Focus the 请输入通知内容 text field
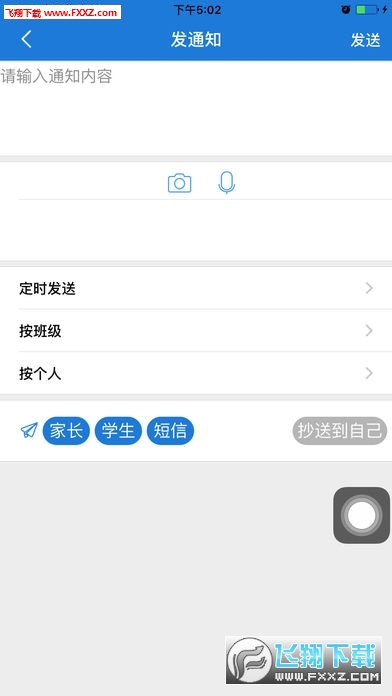This screenshot has height=696, width=392. tap(196, 108)
